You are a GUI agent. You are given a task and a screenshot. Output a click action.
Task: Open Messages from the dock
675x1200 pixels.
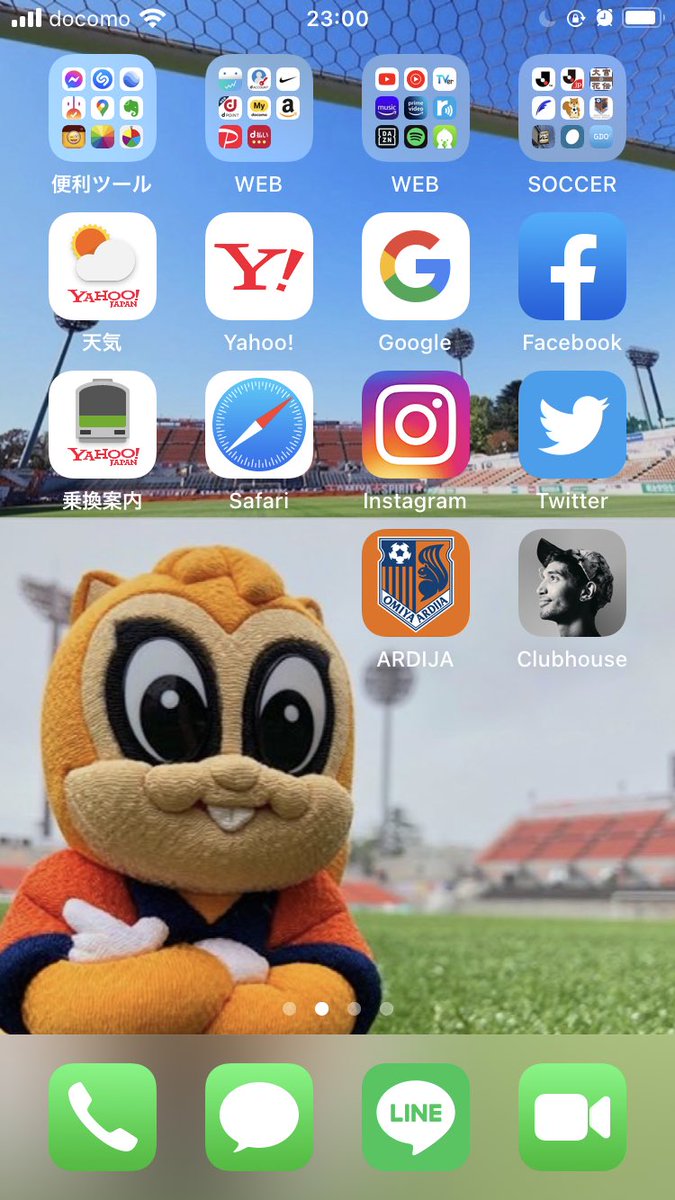pyautogui.click(x=259, y=1117)
